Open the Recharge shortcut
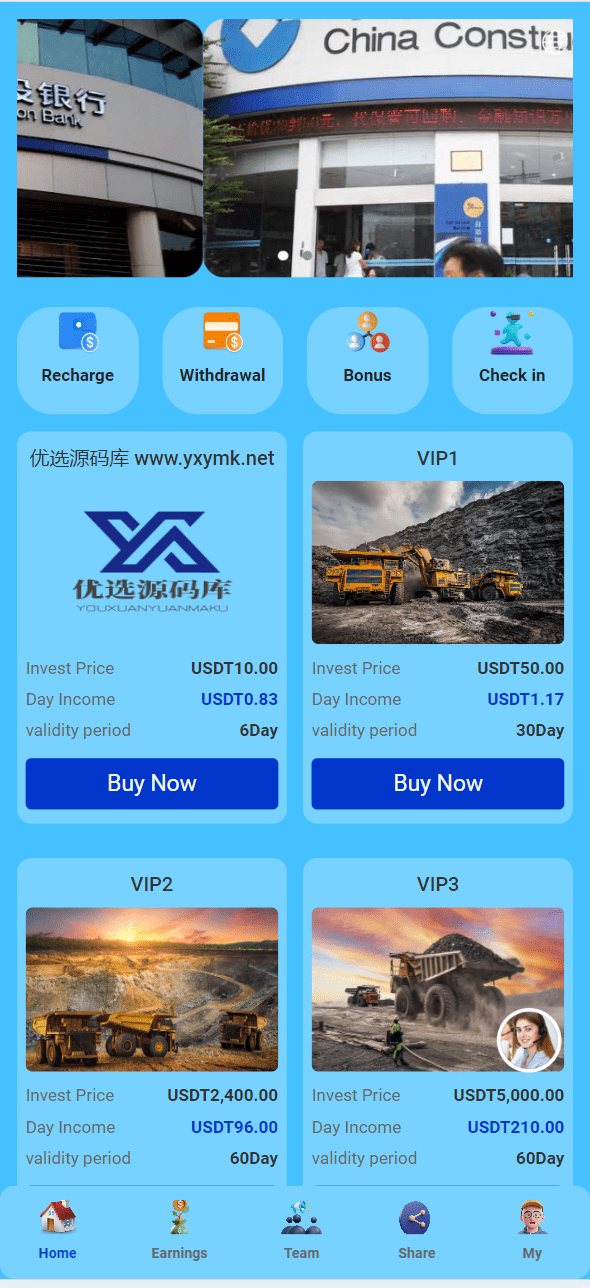The height and width of the screenshot is (1288, 590). 78,360
